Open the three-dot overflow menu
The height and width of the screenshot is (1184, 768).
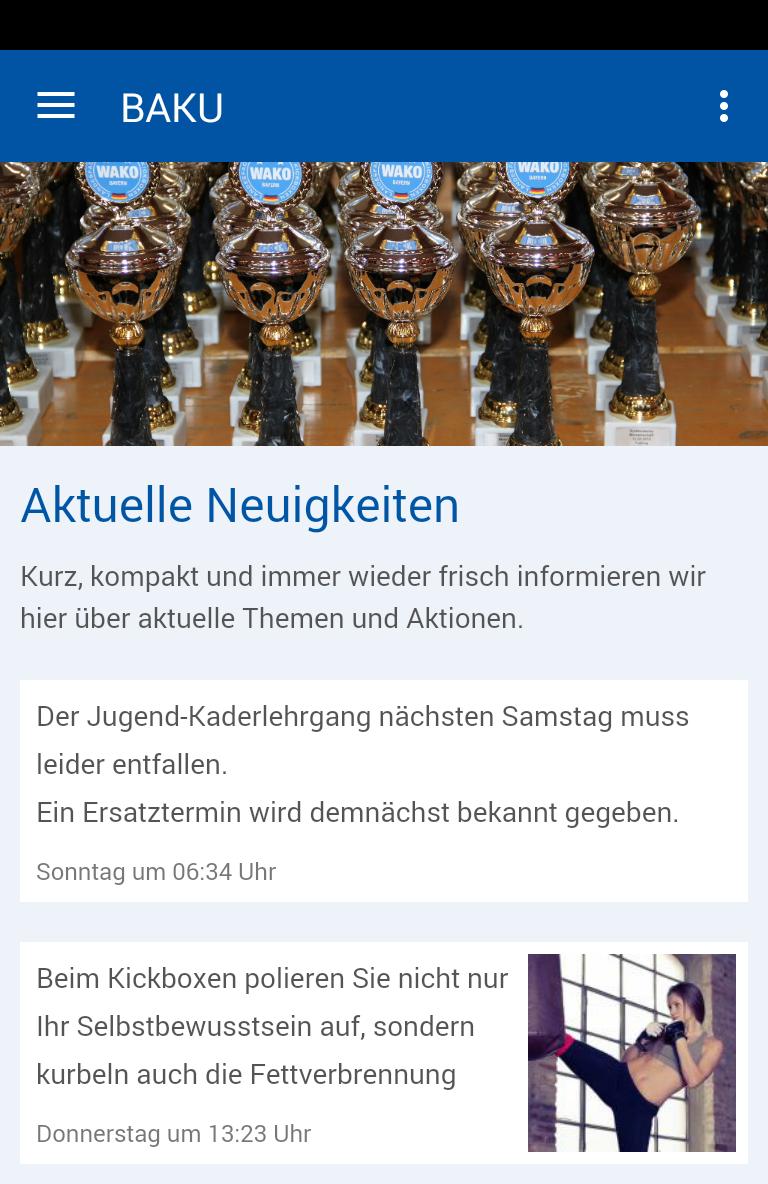(723, 106)
